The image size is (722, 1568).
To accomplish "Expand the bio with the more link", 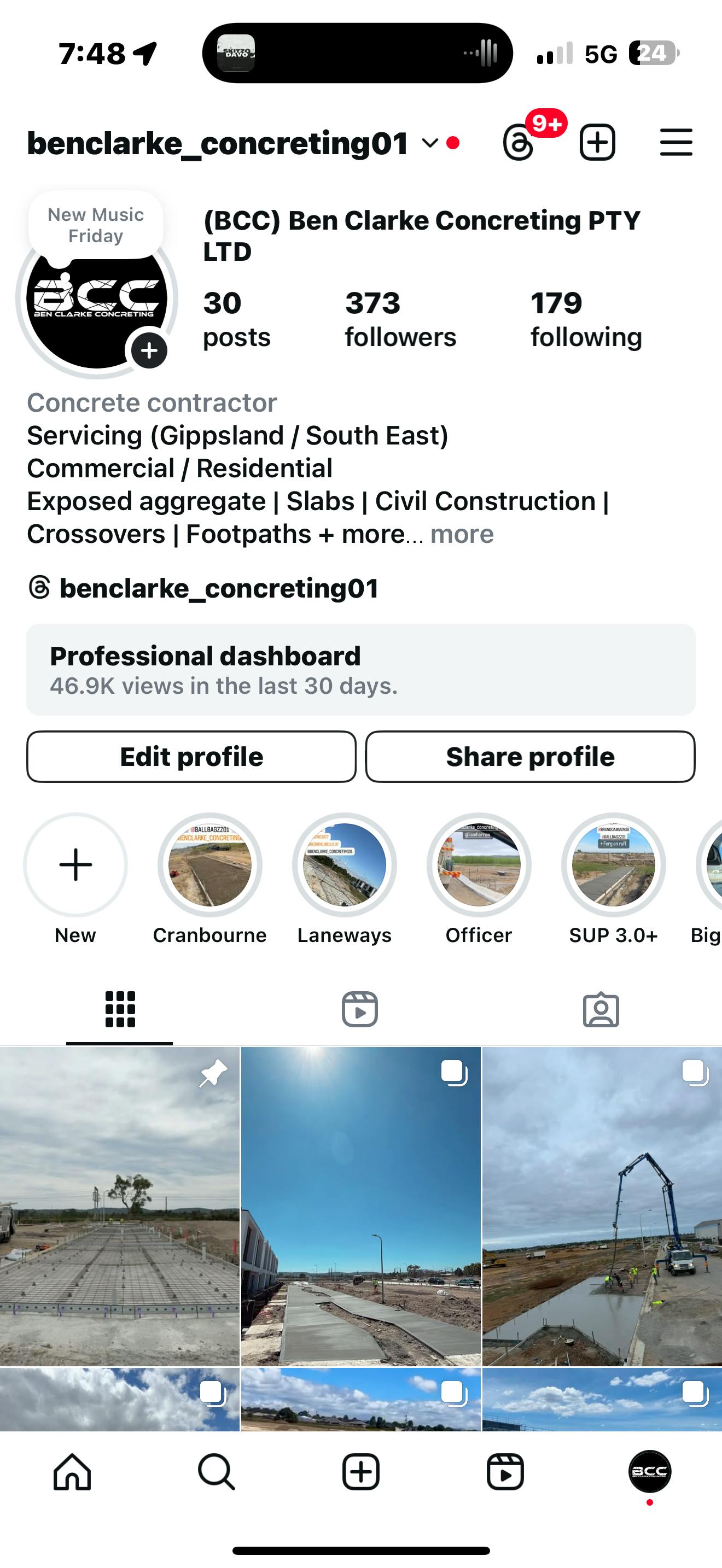I will click(x=462, y=535).
